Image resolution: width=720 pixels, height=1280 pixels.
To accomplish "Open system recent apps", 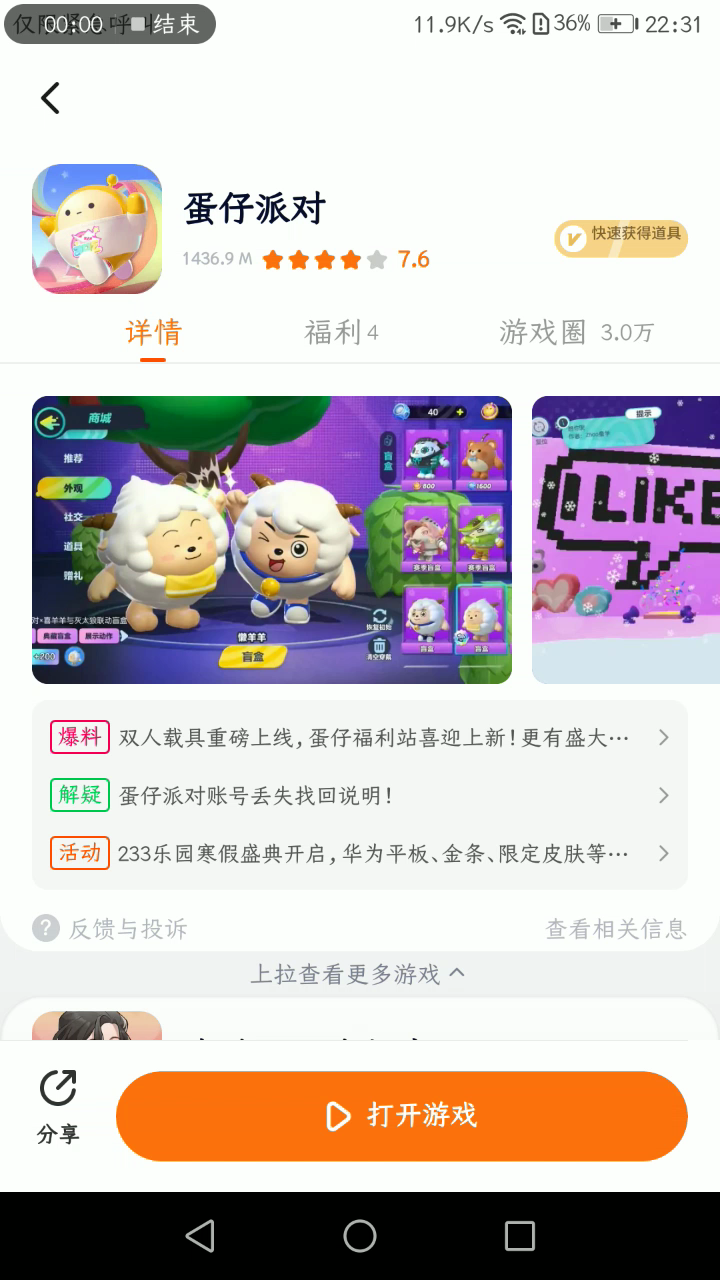I will pyautogui.click(x=520, y=1236).
